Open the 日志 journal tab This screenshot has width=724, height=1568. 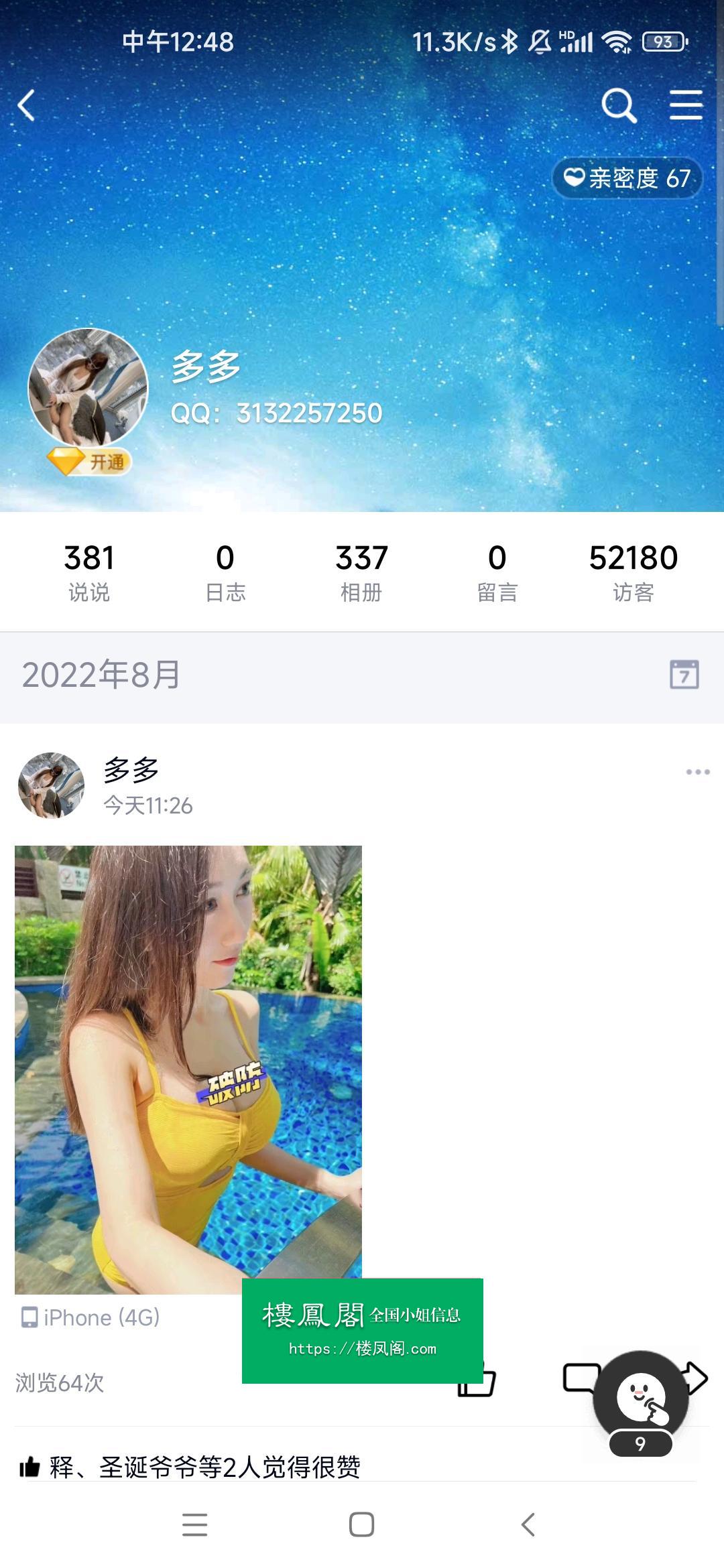coord(225,572)
